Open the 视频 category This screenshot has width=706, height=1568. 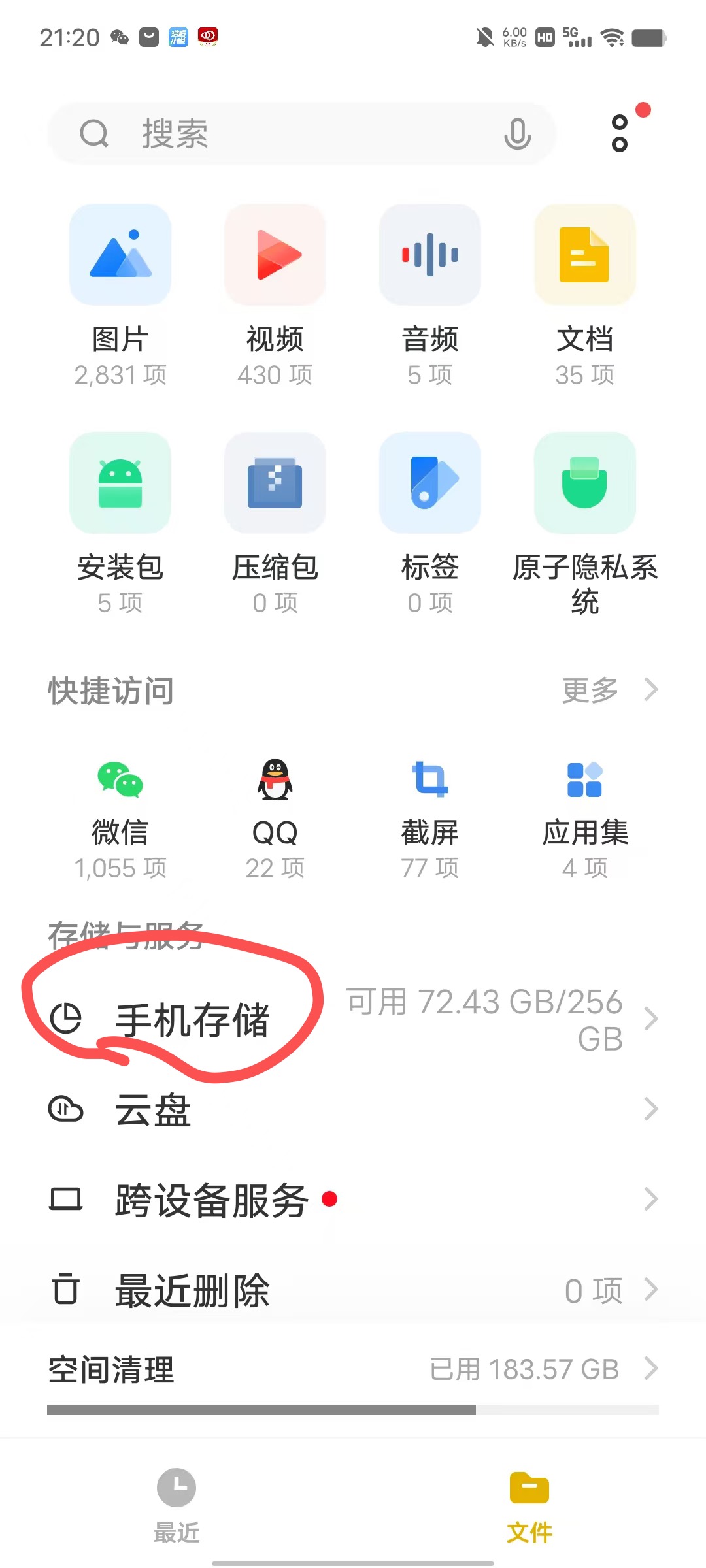275,255
